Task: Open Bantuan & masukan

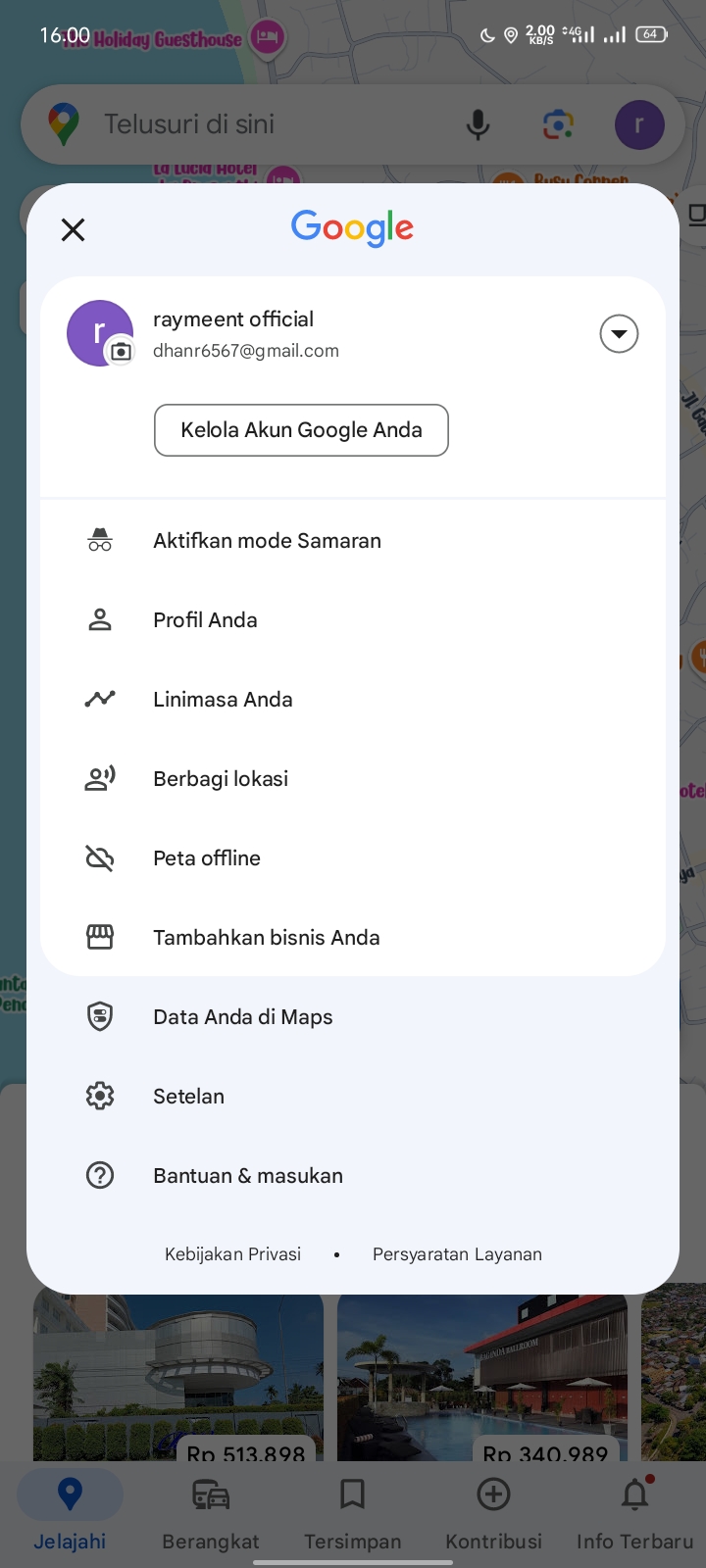Action: 353,1176
